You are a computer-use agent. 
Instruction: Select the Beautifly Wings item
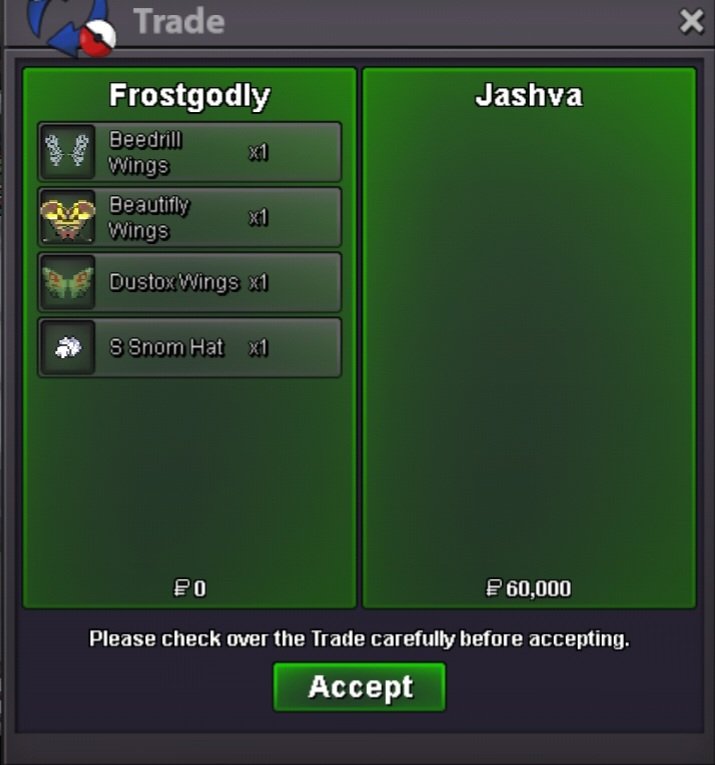[x=190, y=217]
